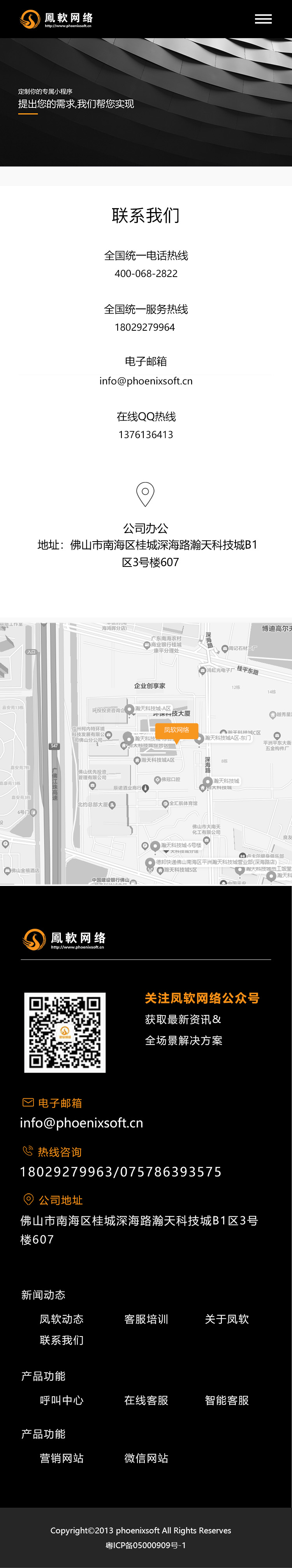Open the 粤ICP备05000909号-1 filing link
292x1568 pixels.
146,1545
